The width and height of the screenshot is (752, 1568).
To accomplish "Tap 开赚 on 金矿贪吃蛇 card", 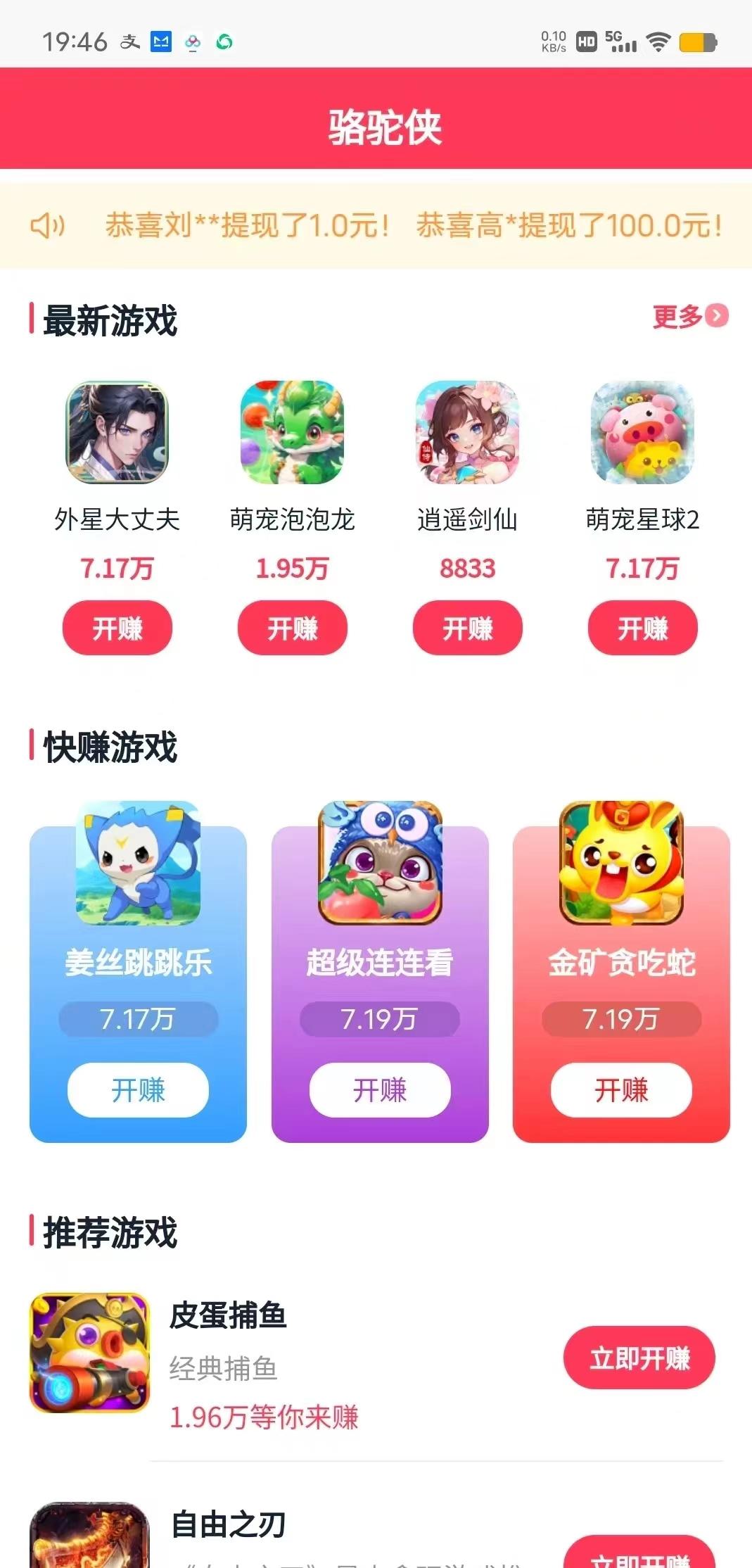I will point(621,1090).
